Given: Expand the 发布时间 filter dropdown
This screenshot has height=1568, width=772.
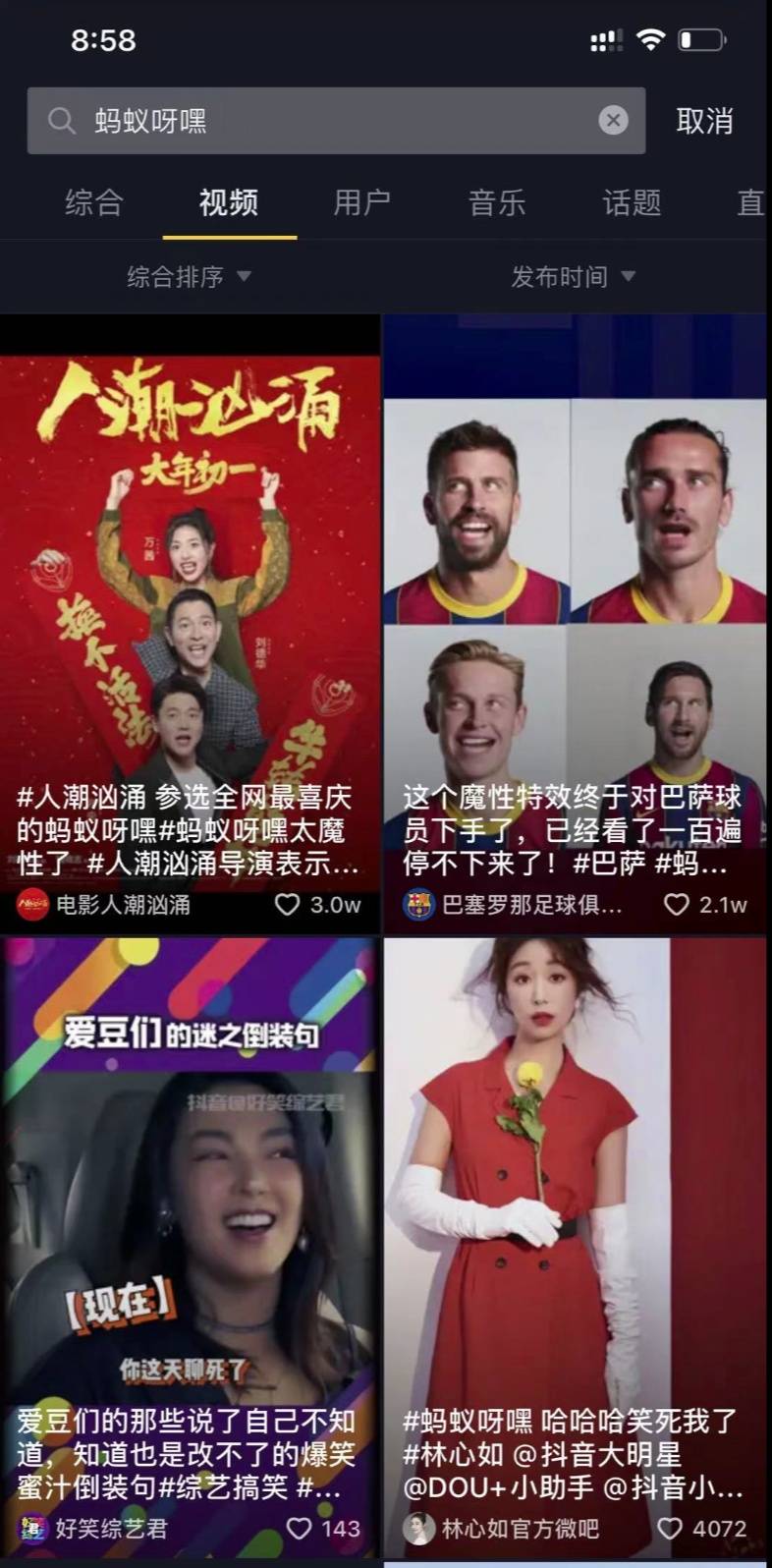Looking at the screenshot, I should 572,277.
